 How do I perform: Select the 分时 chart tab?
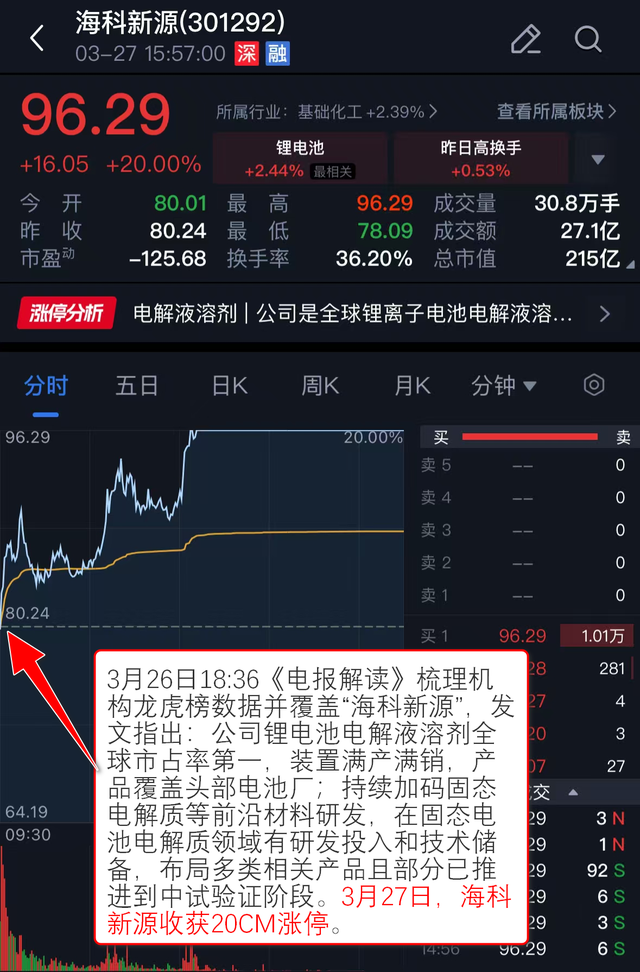[x=46, y=385]
